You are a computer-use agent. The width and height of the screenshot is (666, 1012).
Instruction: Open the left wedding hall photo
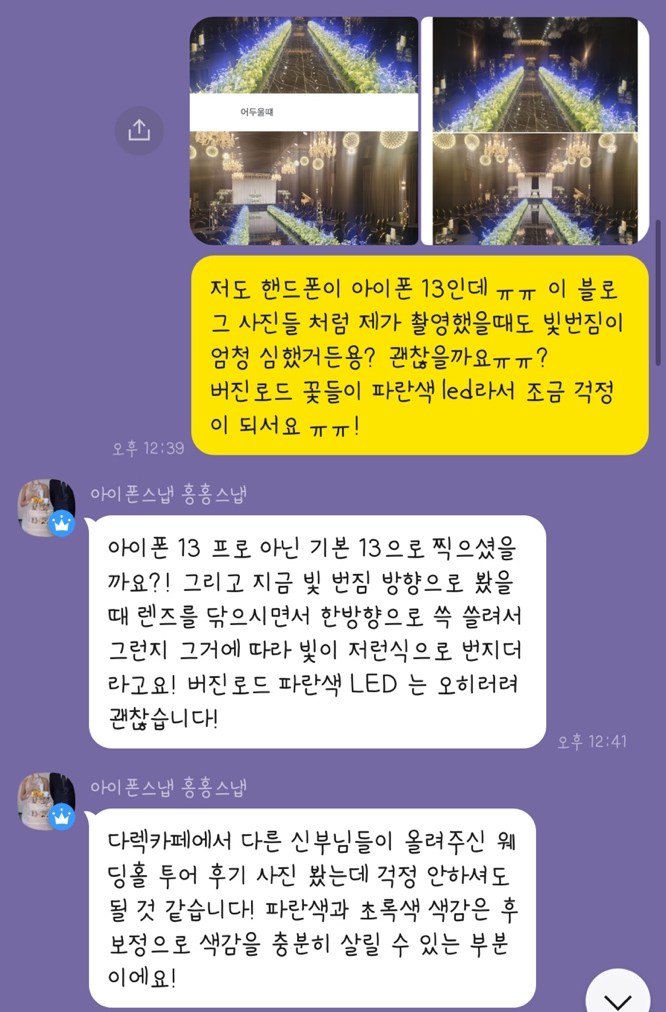304,130
